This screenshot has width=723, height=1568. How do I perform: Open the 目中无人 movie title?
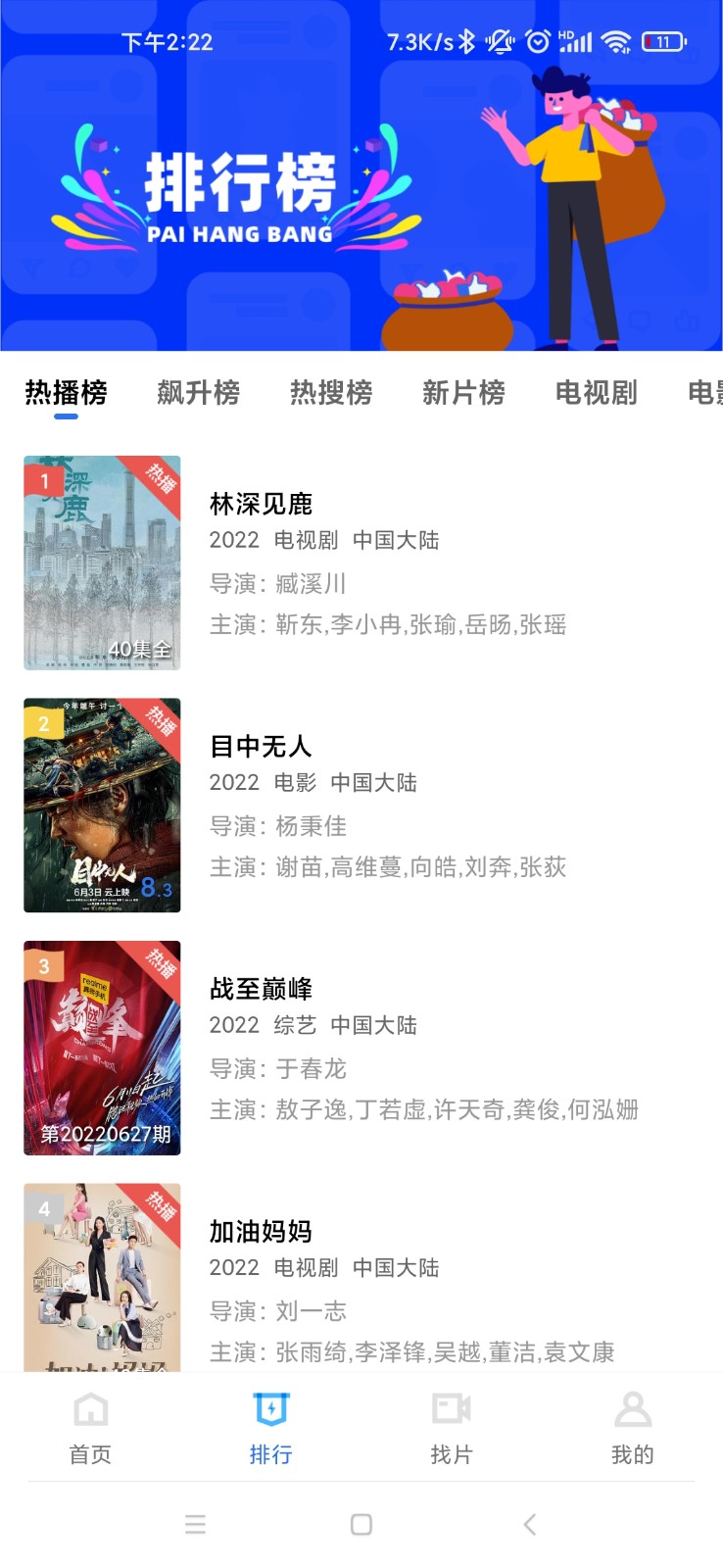[x=261, y=746]
